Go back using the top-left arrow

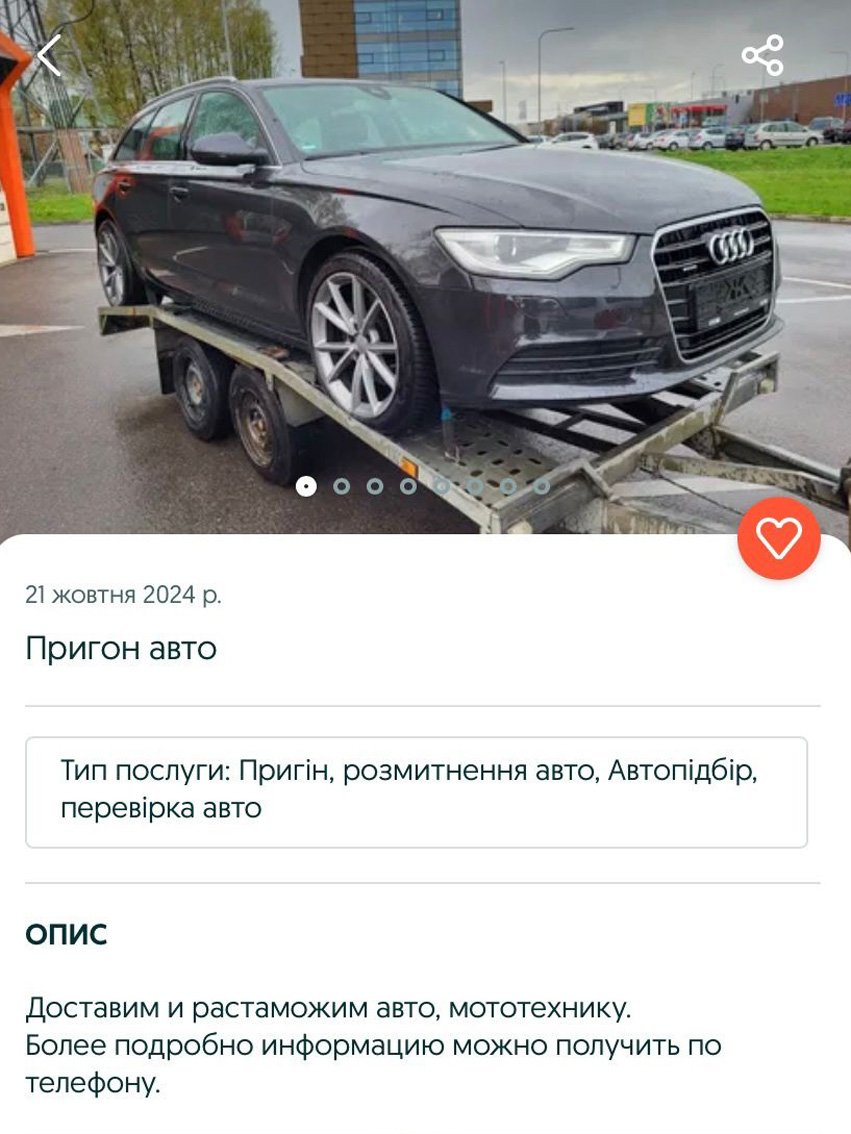(49, 55)
